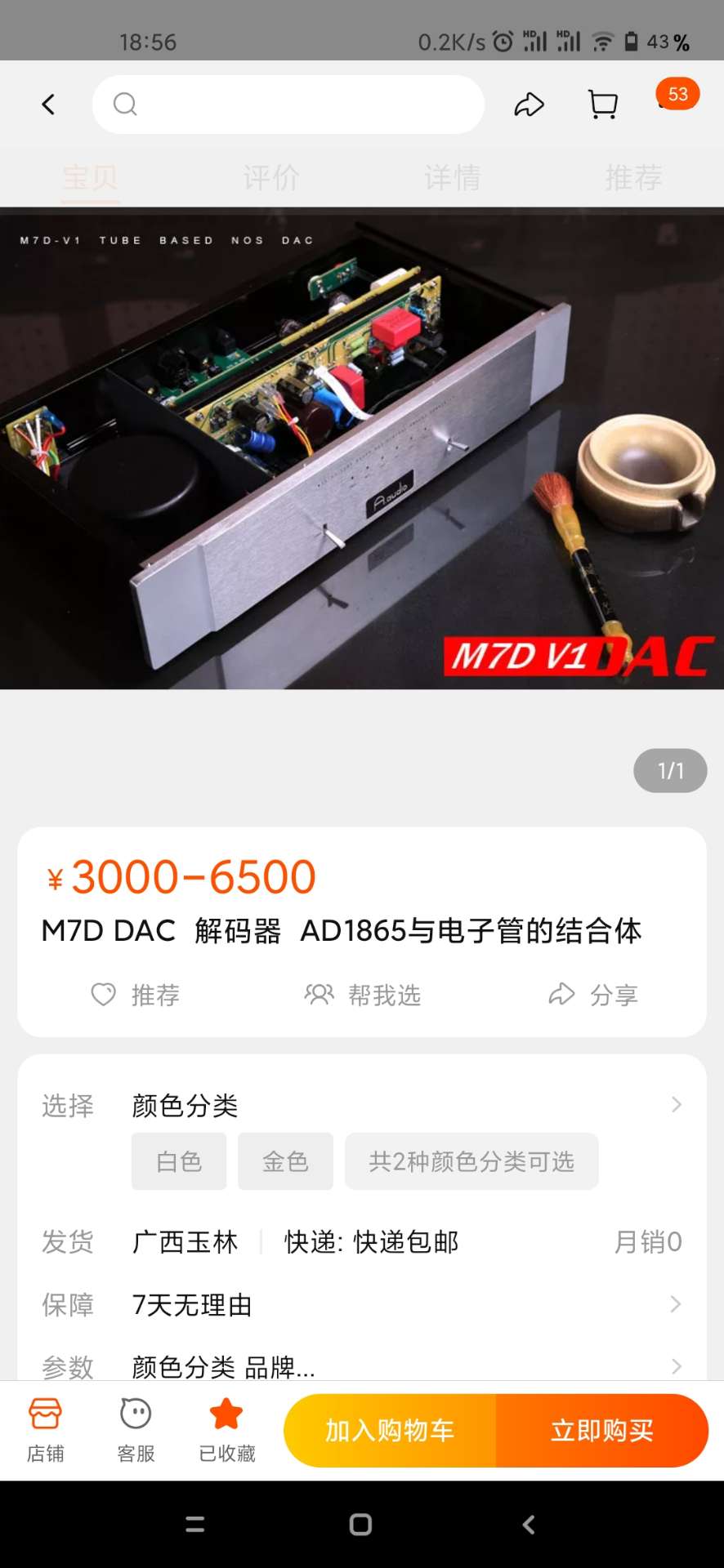Switch to the 详情 tab
The image size is (724, 1568).
[452, 176]
